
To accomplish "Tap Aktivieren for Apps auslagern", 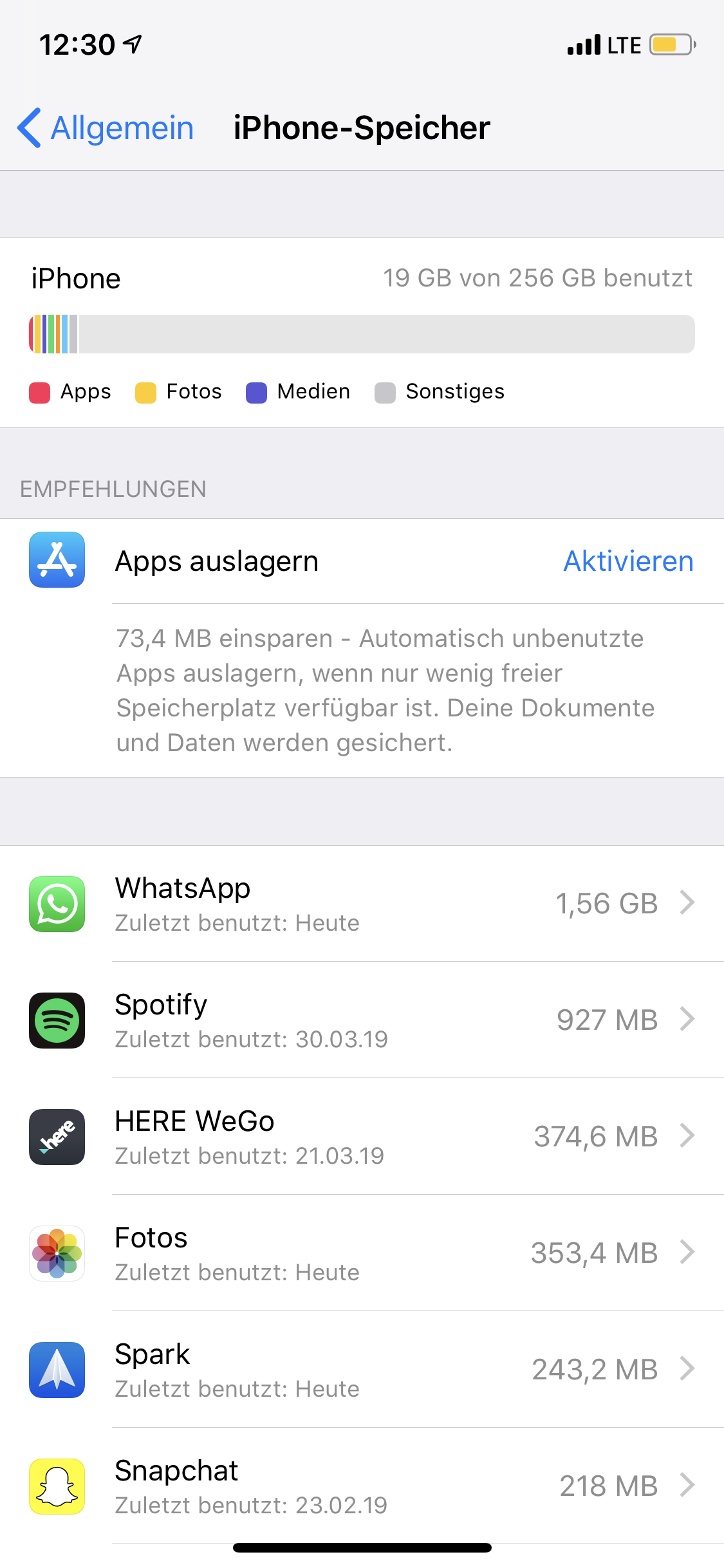I will click(628, 561).
